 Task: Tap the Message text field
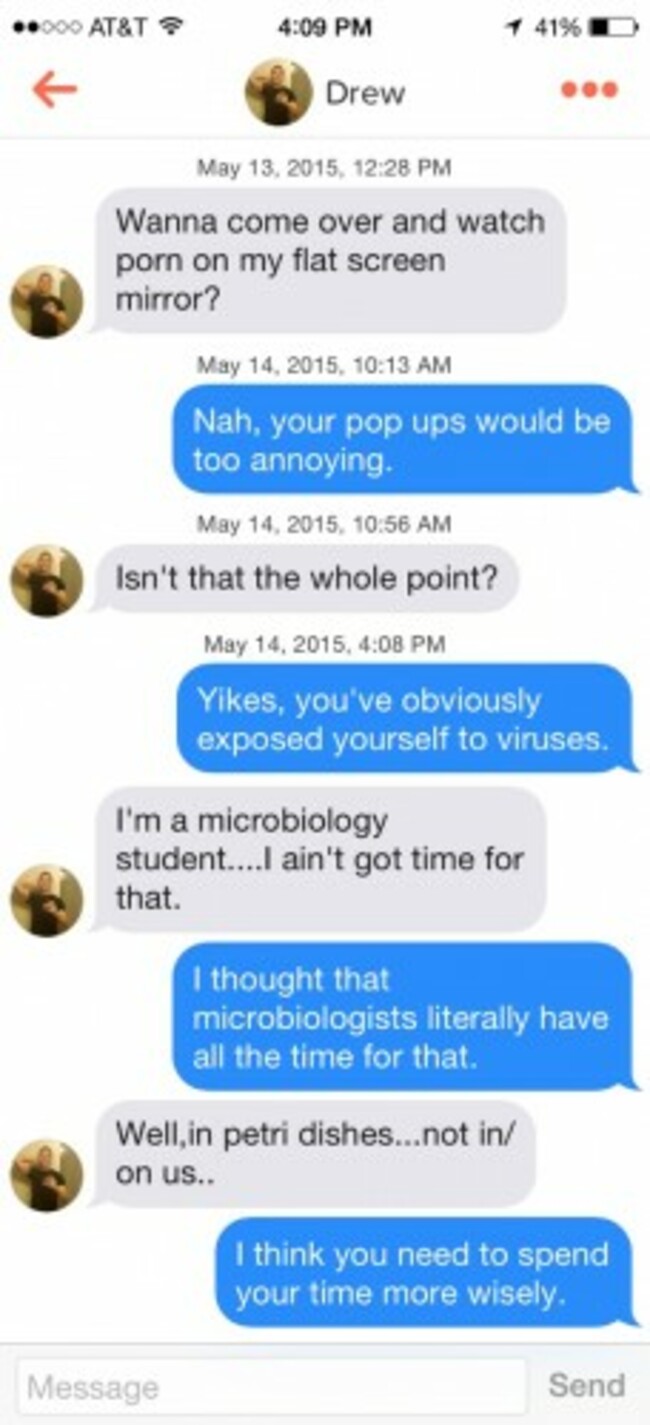point(270,1386)
